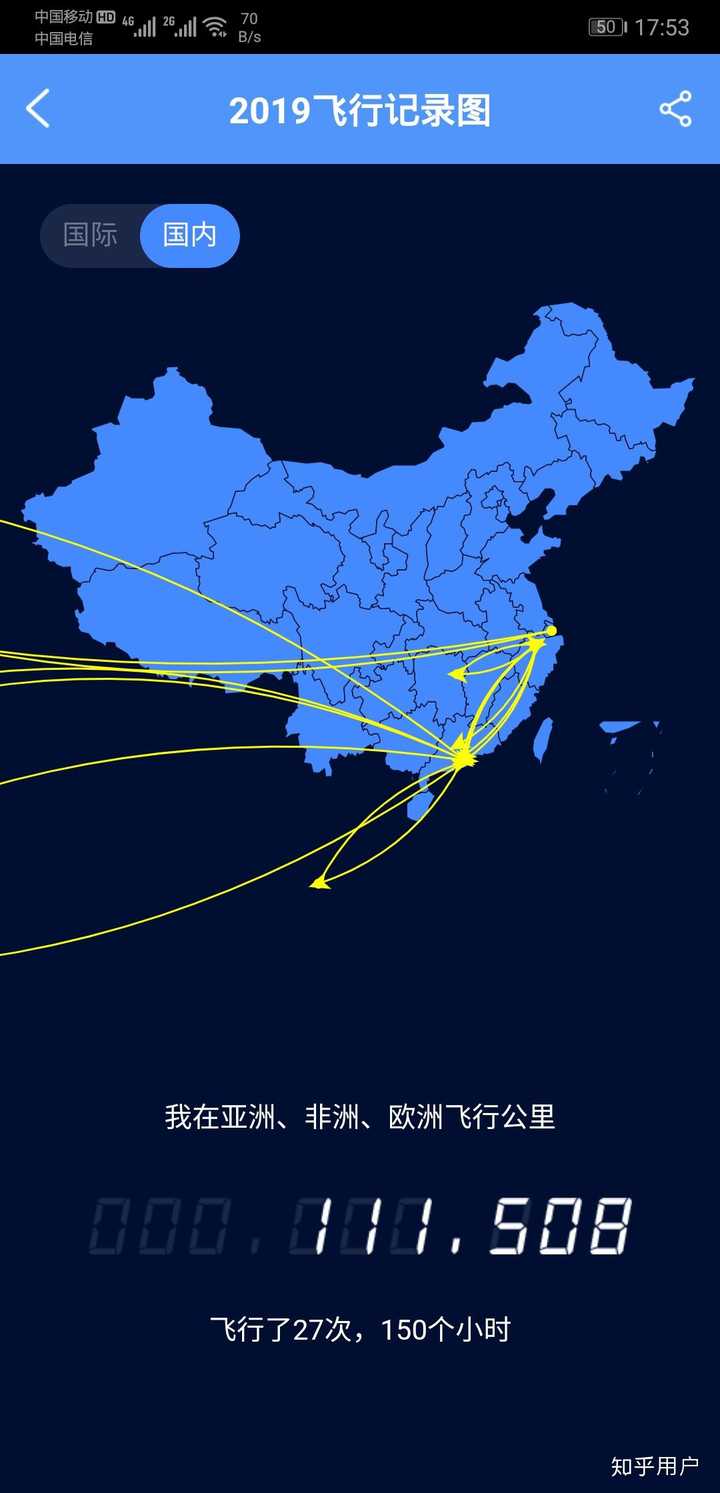This screenshot has height=1493, width=720.
Task: Go back using the header arrow
Action: pos(38,109)
